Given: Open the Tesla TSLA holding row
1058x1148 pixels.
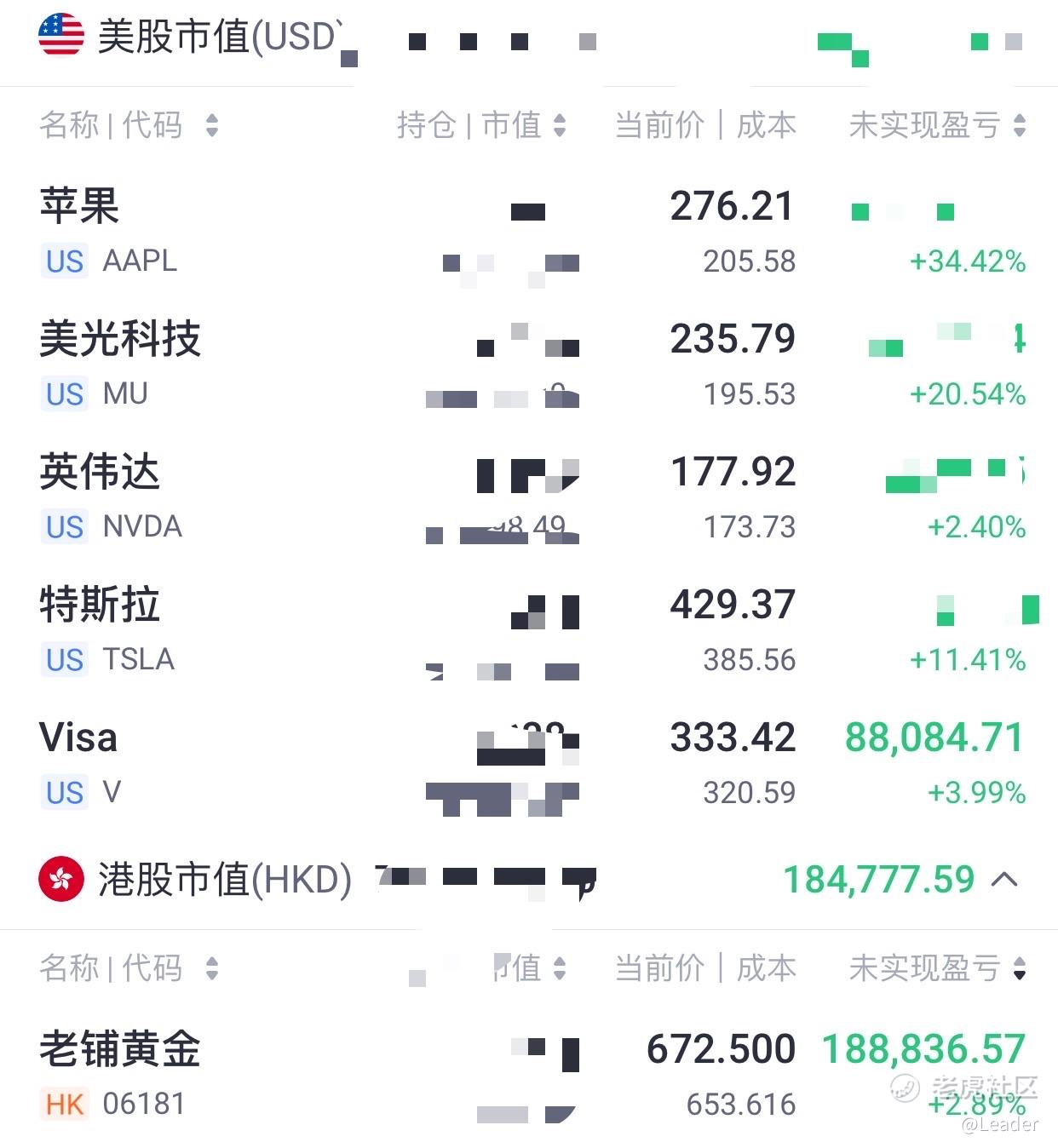Looking at the screenshot, I should 529,630.
